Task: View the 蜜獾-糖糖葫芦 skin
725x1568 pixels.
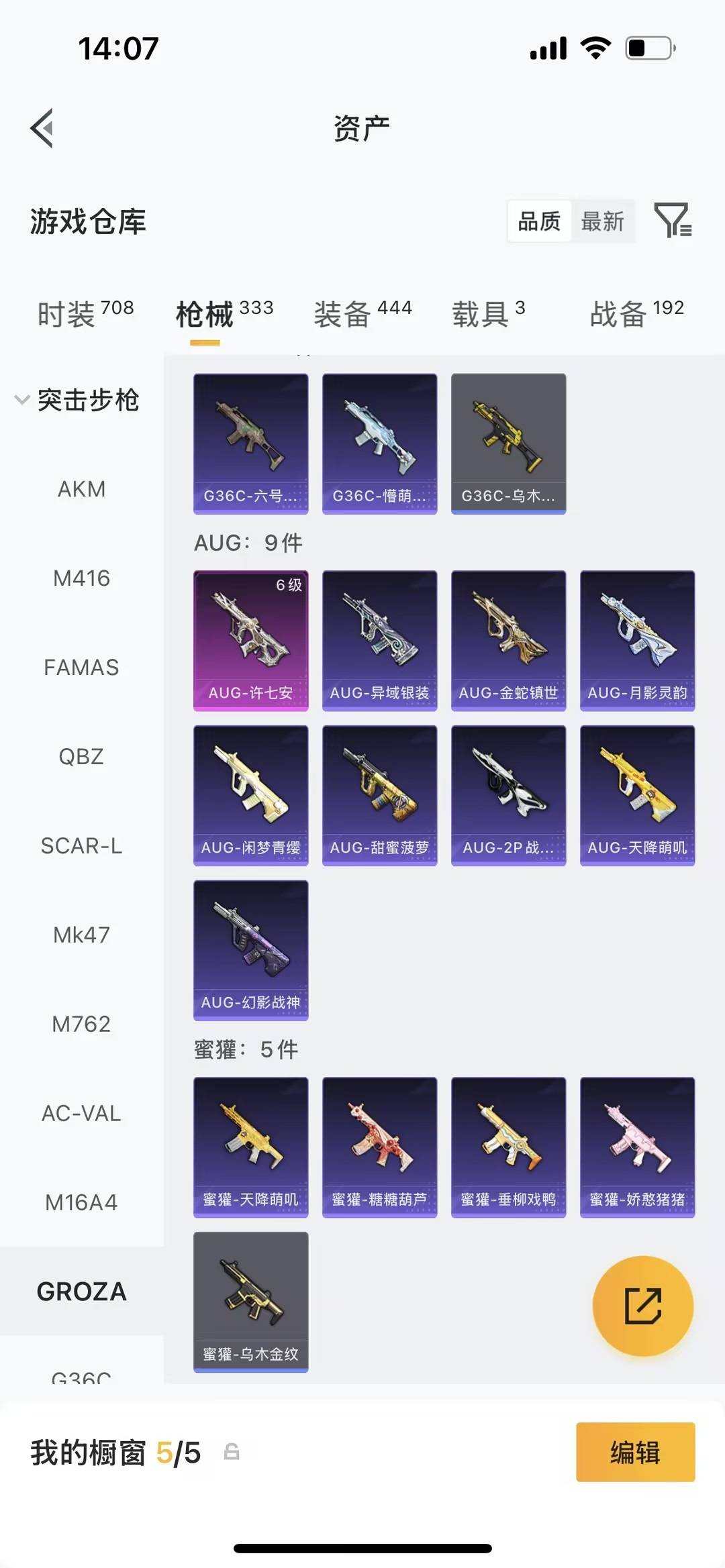Action: [x=380, y=1147]
